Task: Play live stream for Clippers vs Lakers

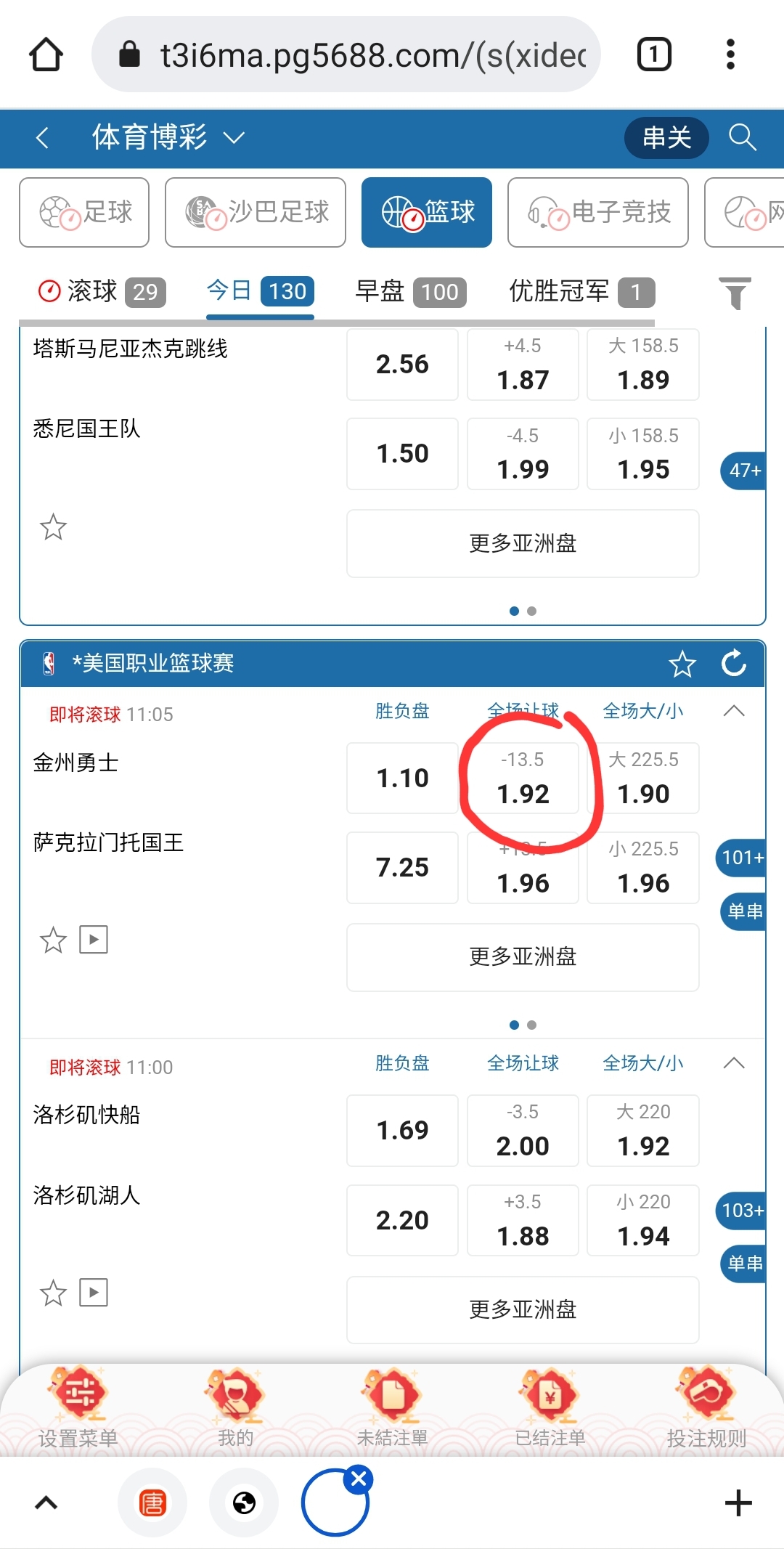Action: click(94, 1292)
